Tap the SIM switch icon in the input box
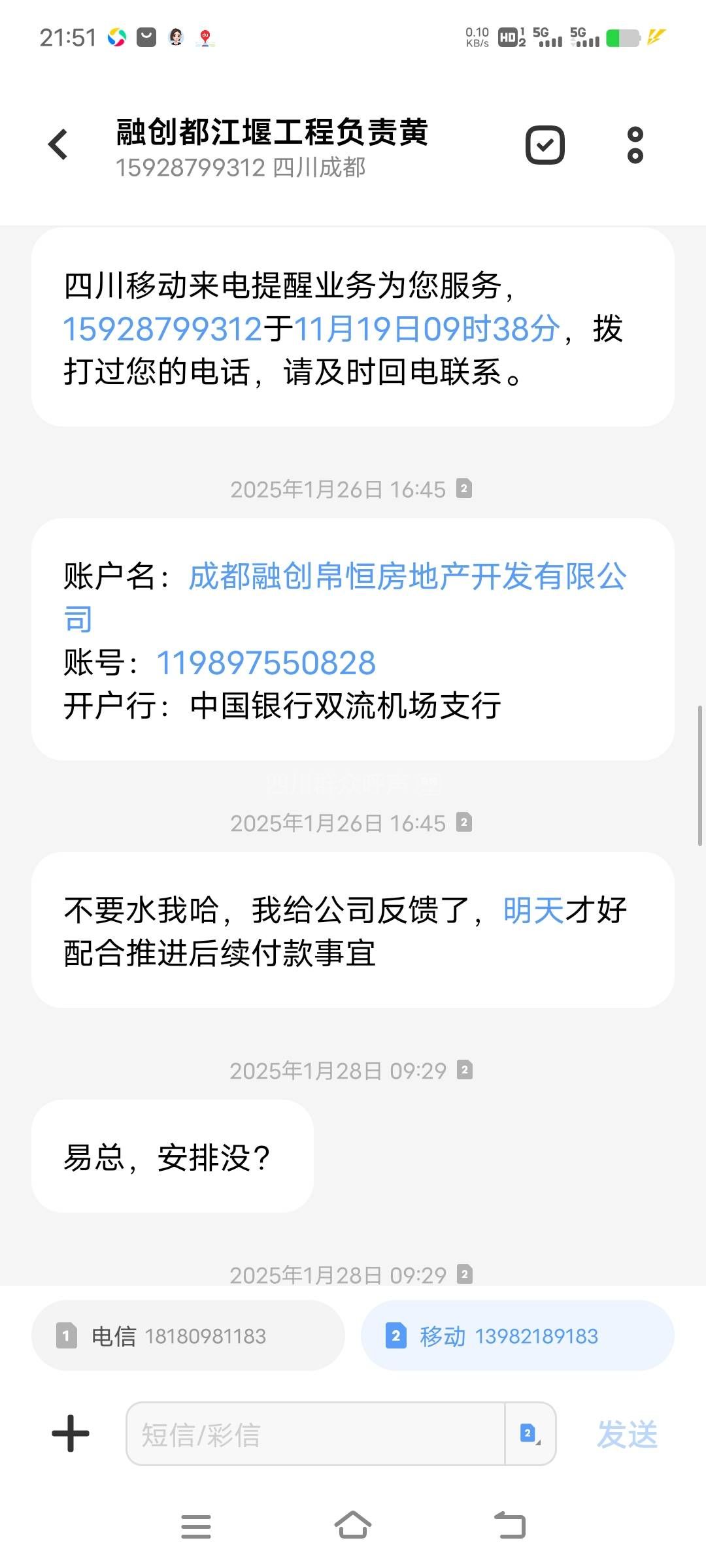706x1568 pixels. coord(529,1434)
